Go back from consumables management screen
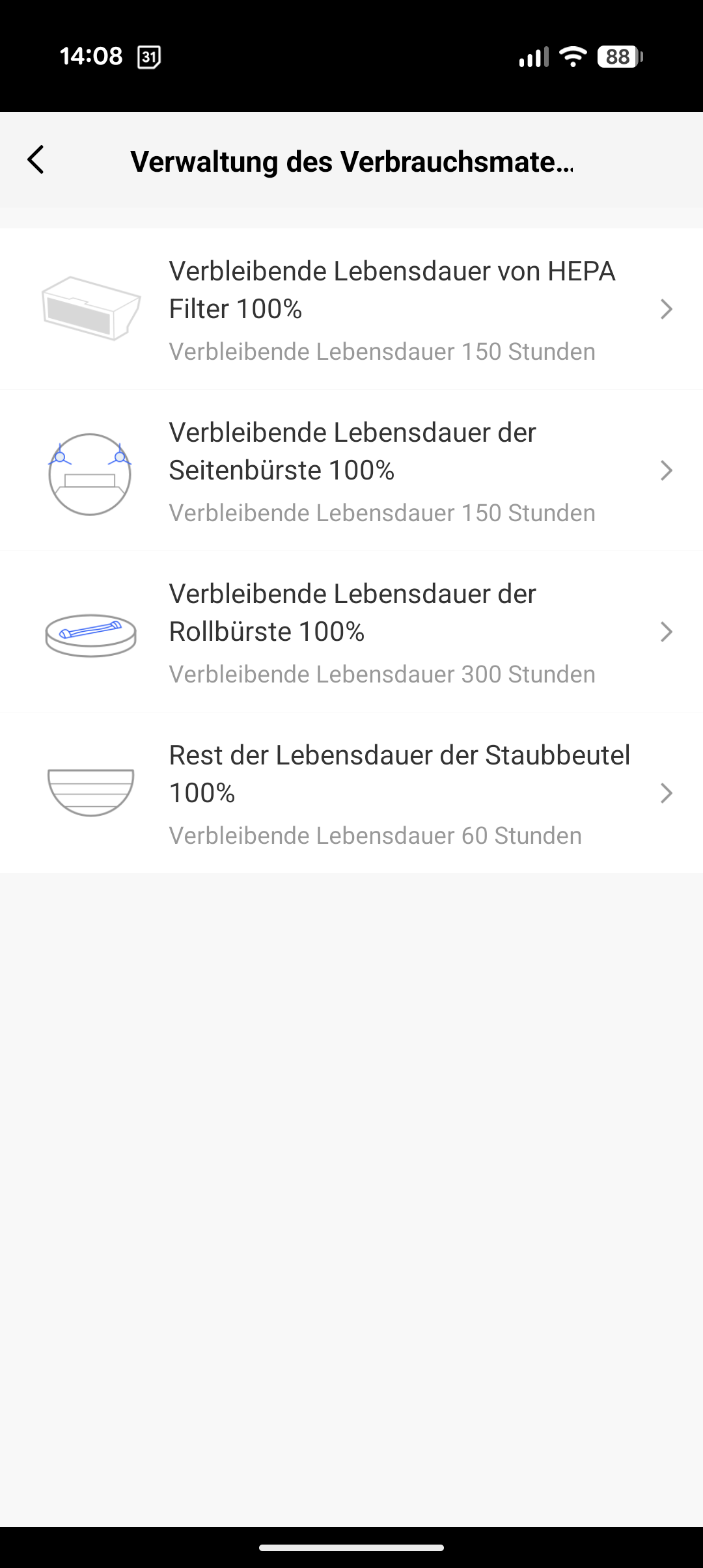This screenshot has width=703, height=1568. coord(36,160)
